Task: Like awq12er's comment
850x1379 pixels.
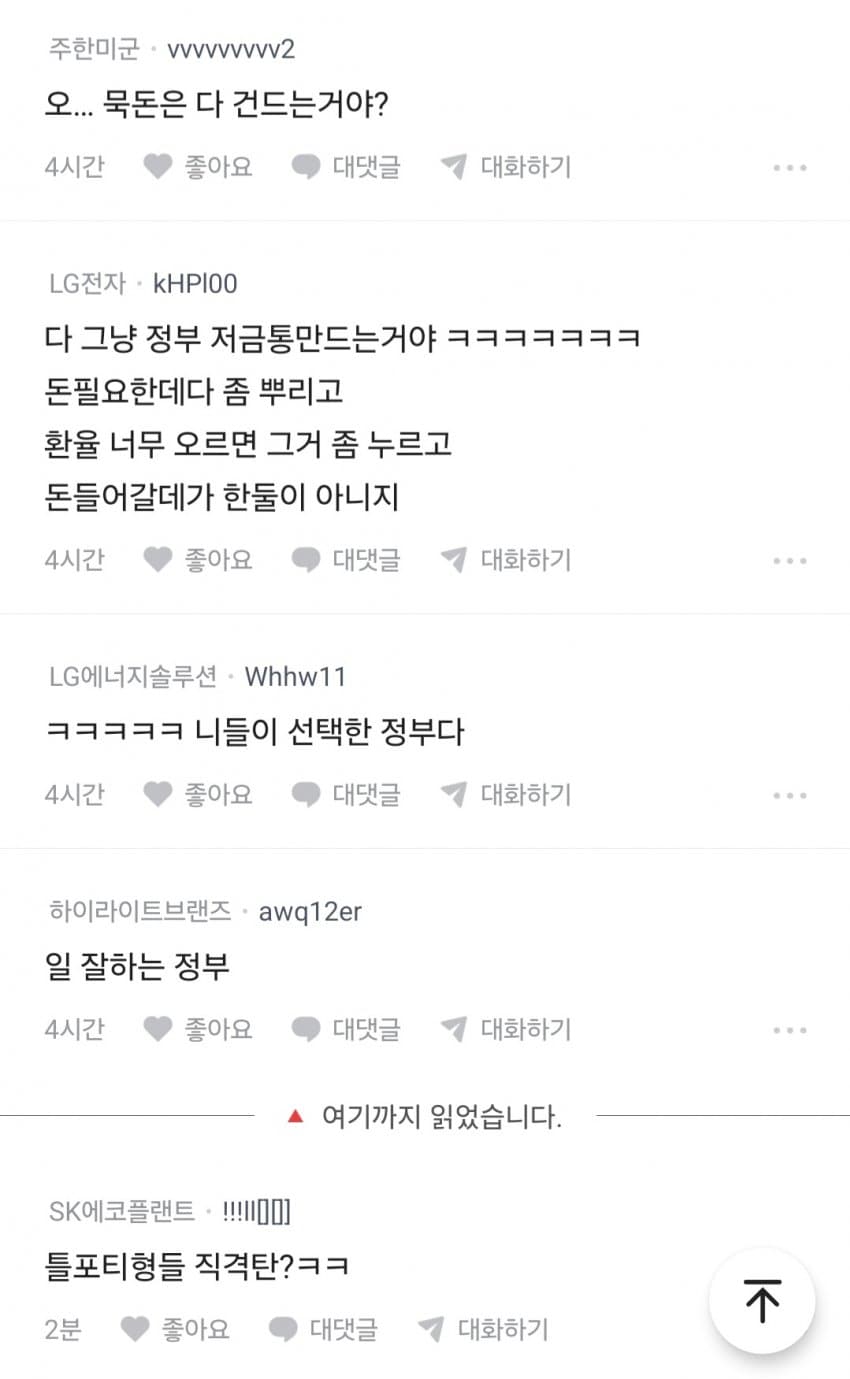Action: [x=197, y=1029]
